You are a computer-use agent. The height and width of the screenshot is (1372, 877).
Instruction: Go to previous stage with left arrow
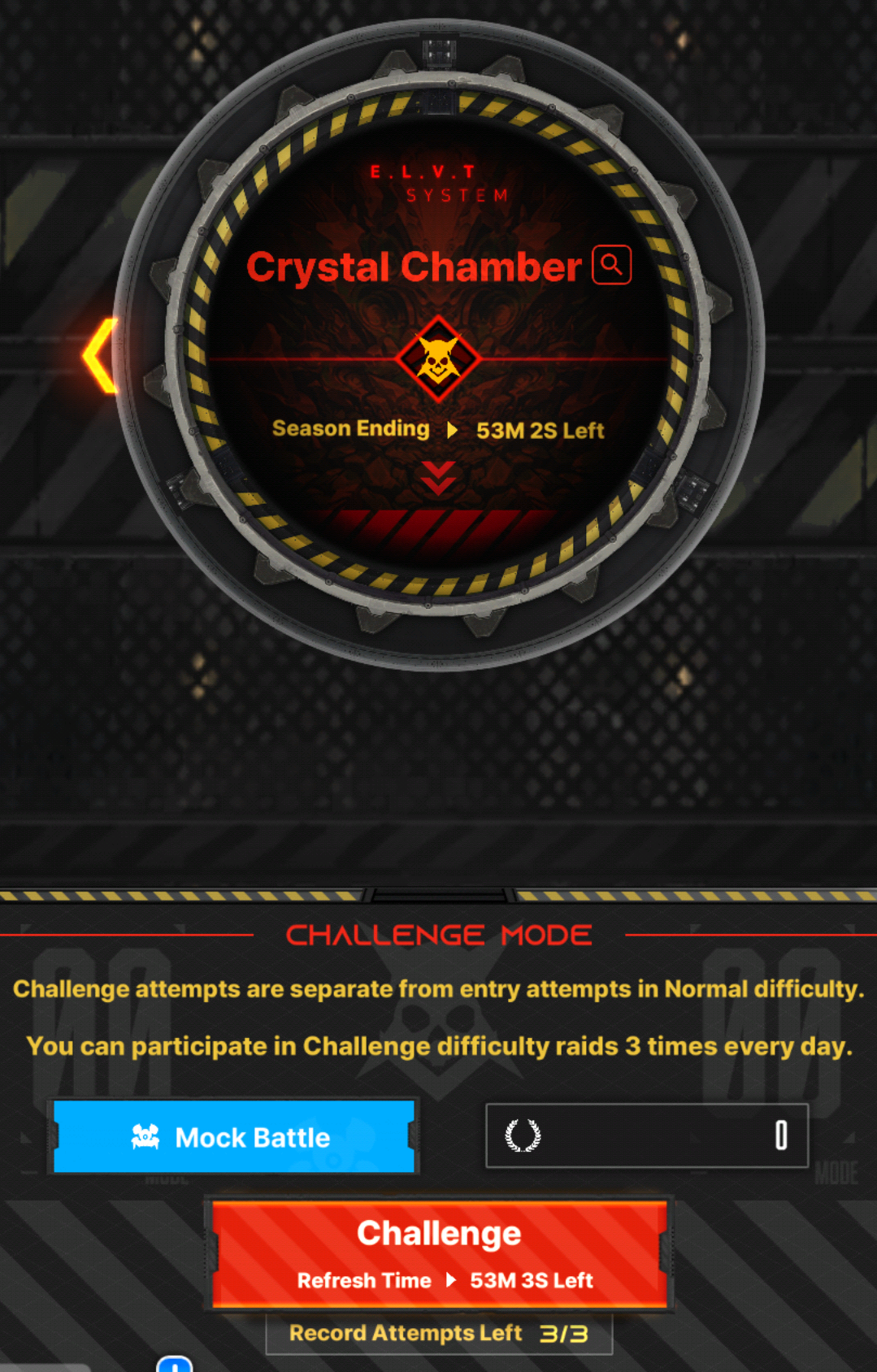tap(101, 355)
